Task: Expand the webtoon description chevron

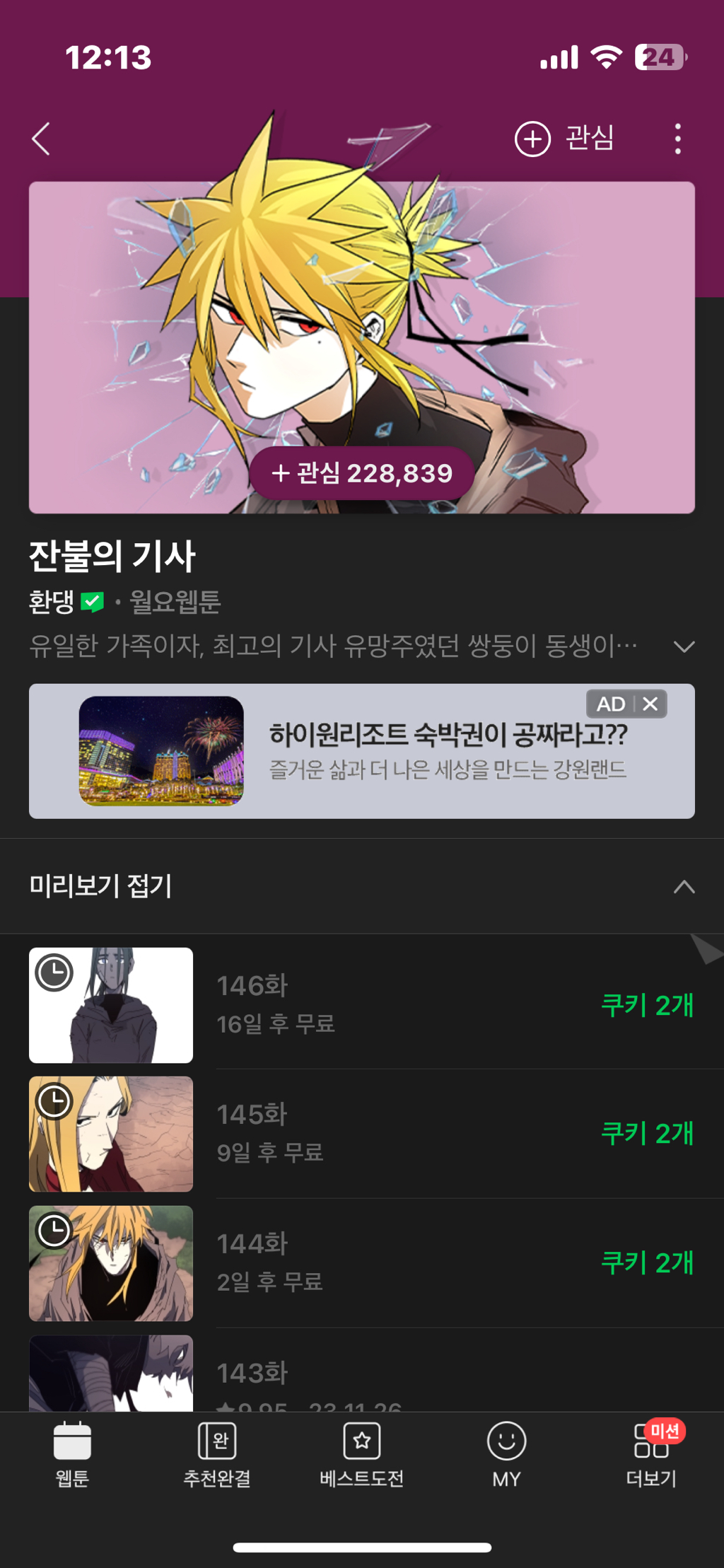Action: [x=684, y=646]
